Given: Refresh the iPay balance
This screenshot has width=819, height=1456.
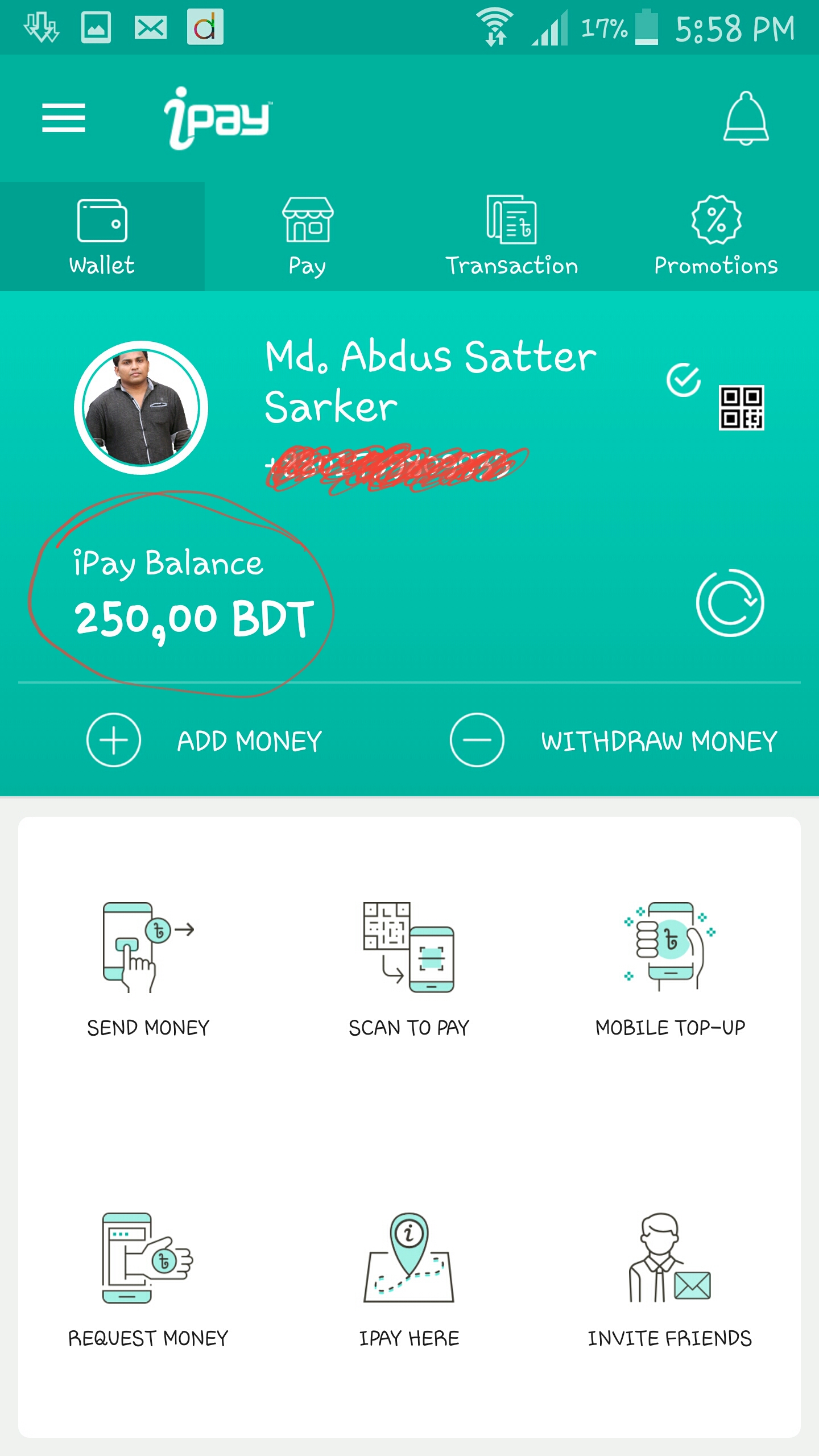Looking at the screenshot, I should pos(730,602).
